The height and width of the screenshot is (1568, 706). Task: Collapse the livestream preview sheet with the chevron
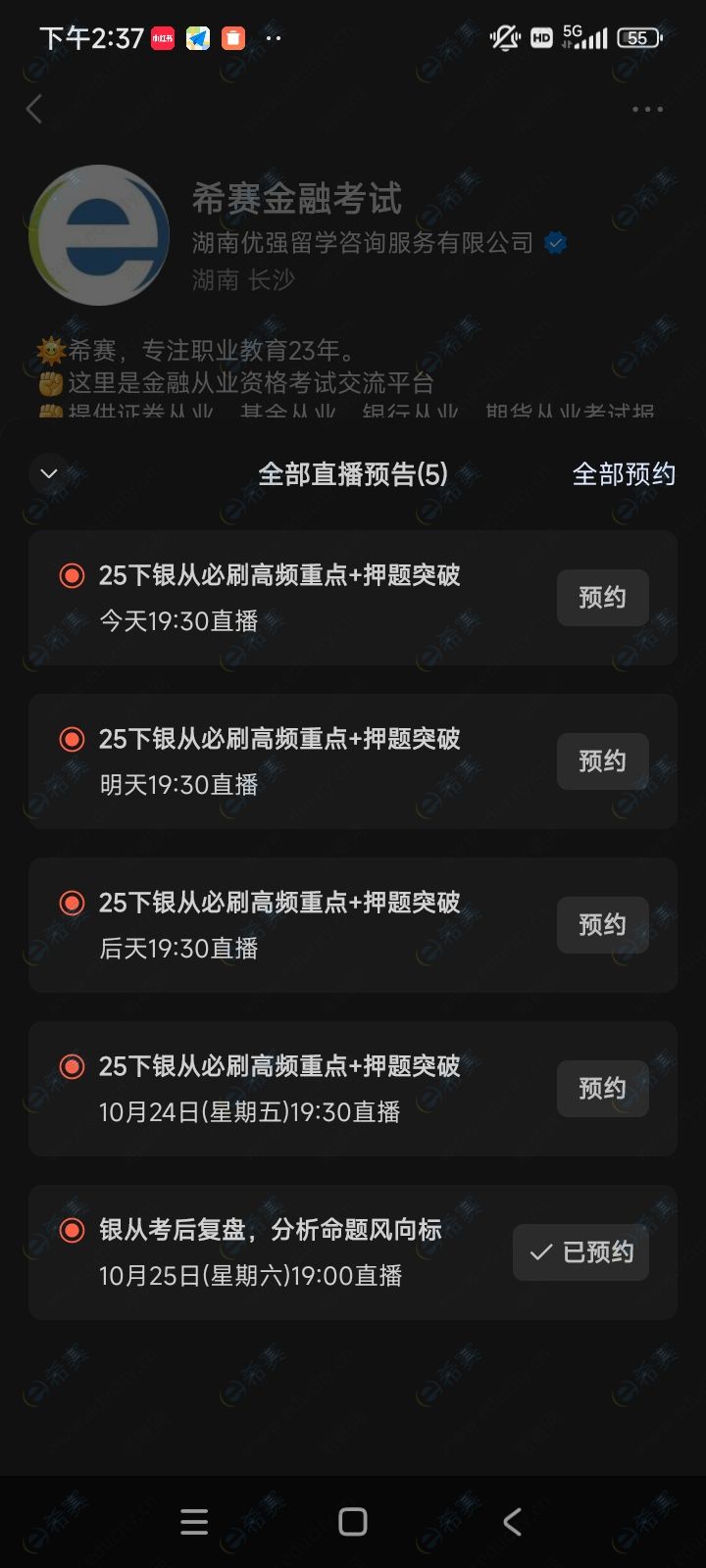(49, 474)
